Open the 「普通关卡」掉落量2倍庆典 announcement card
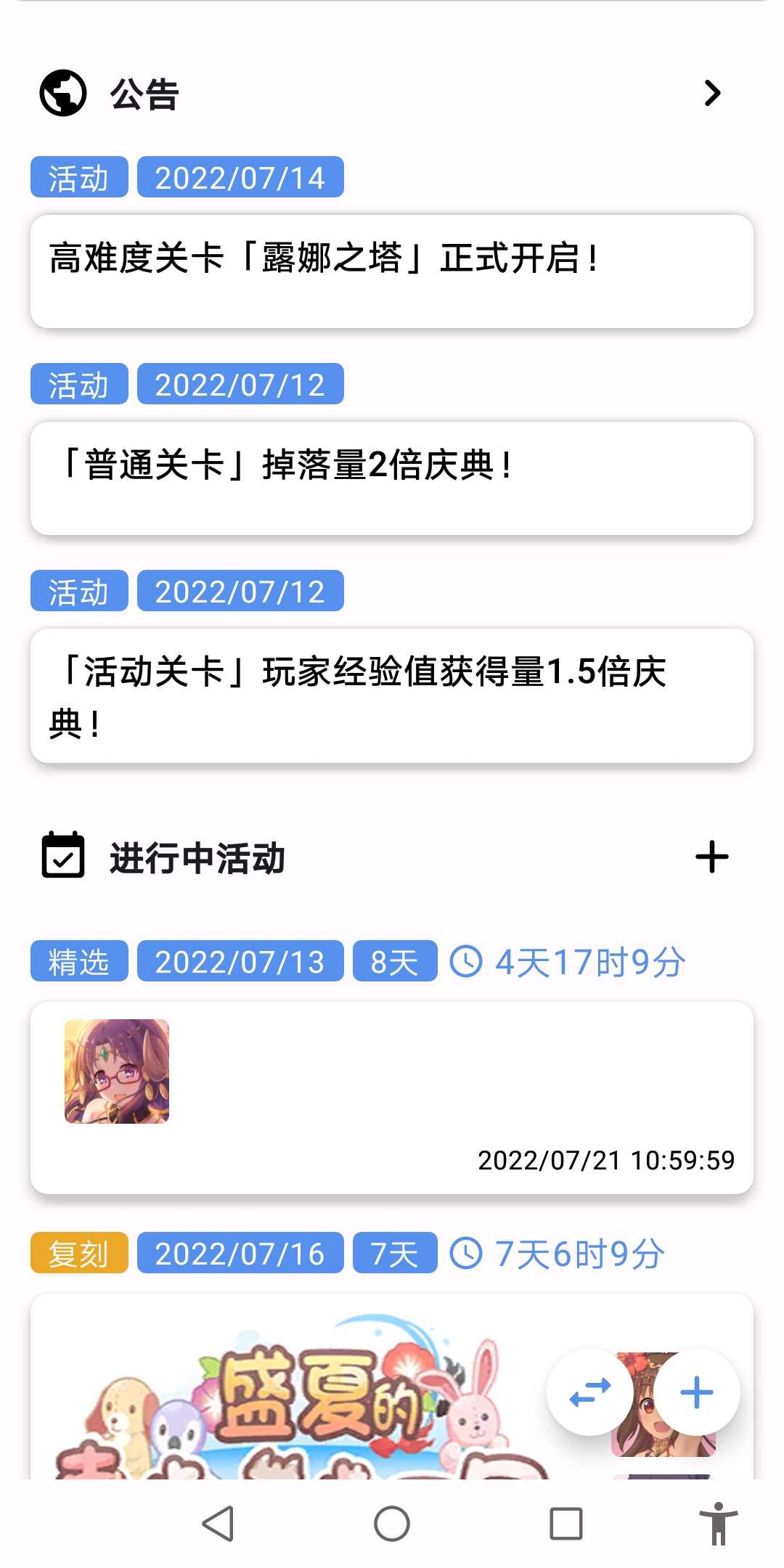Image resolution: width=784 pixels, height=1568 pixels. tap(392, 475)
